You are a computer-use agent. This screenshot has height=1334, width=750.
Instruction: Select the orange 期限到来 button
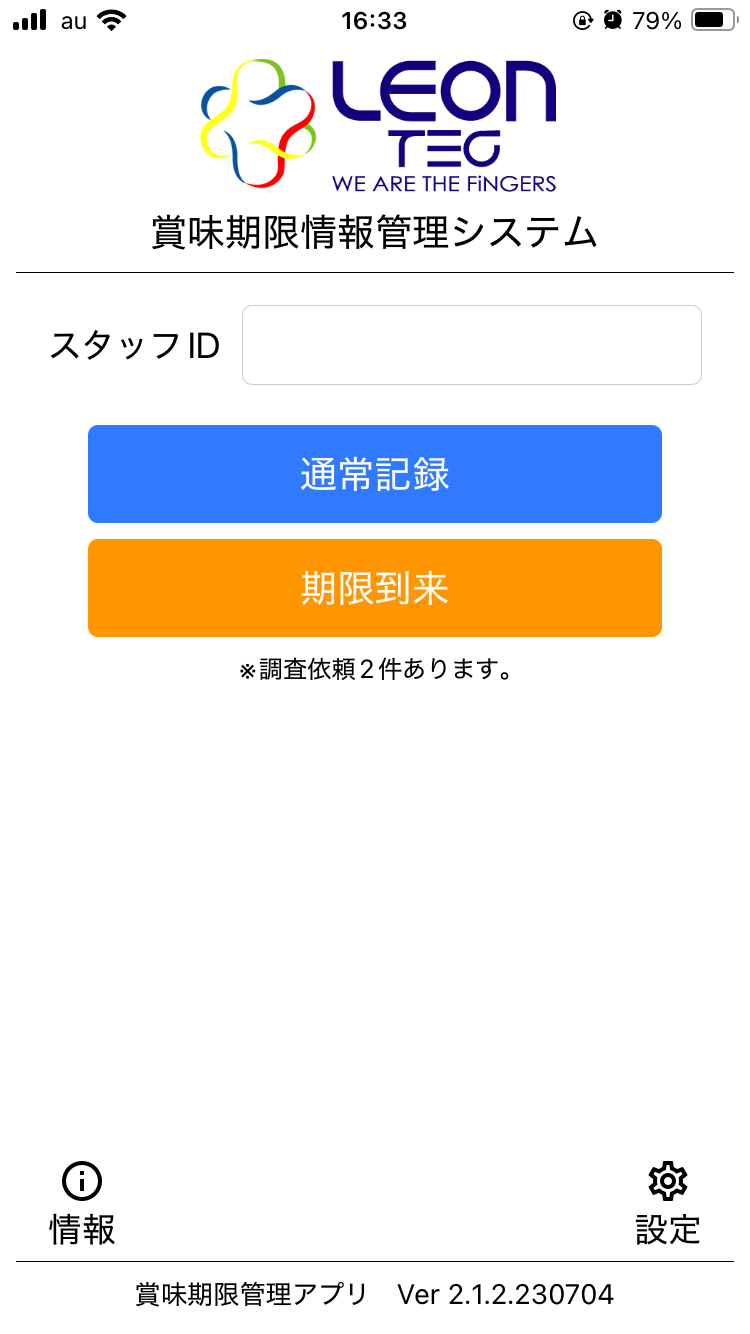point(375,588)
